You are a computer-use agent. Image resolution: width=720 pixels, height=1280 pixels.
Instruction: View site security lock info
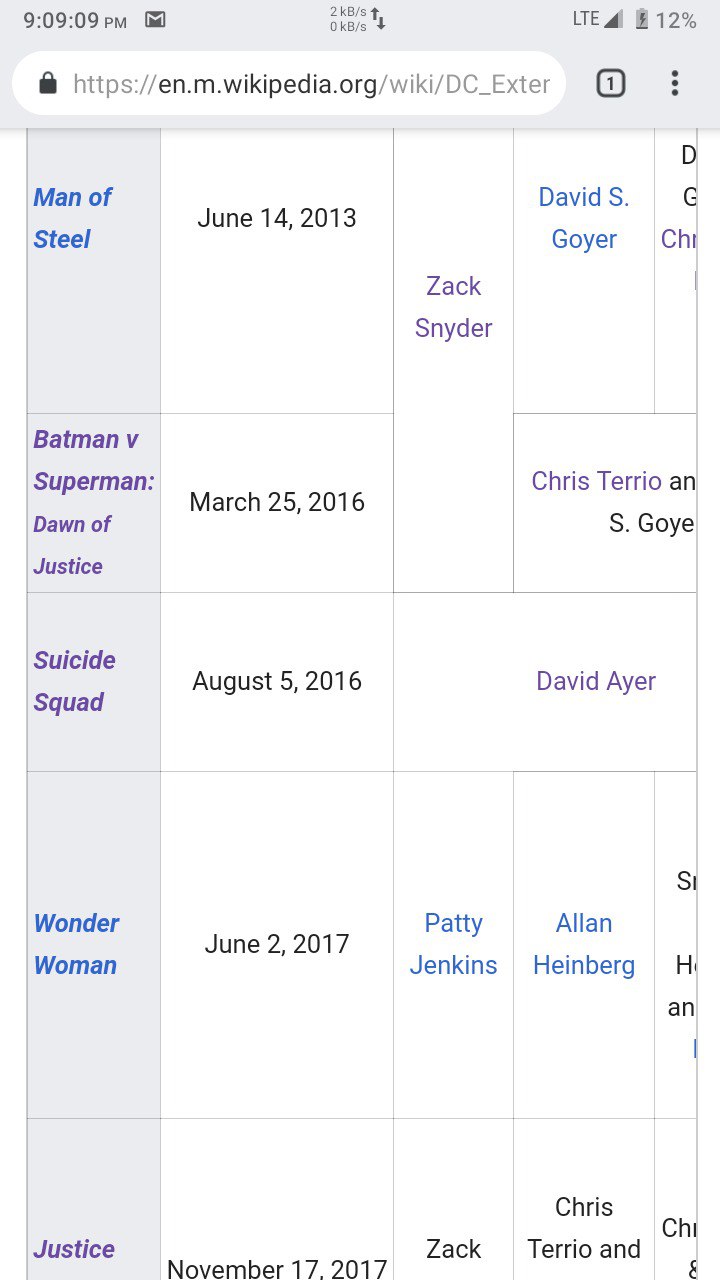tap(47, 84)
